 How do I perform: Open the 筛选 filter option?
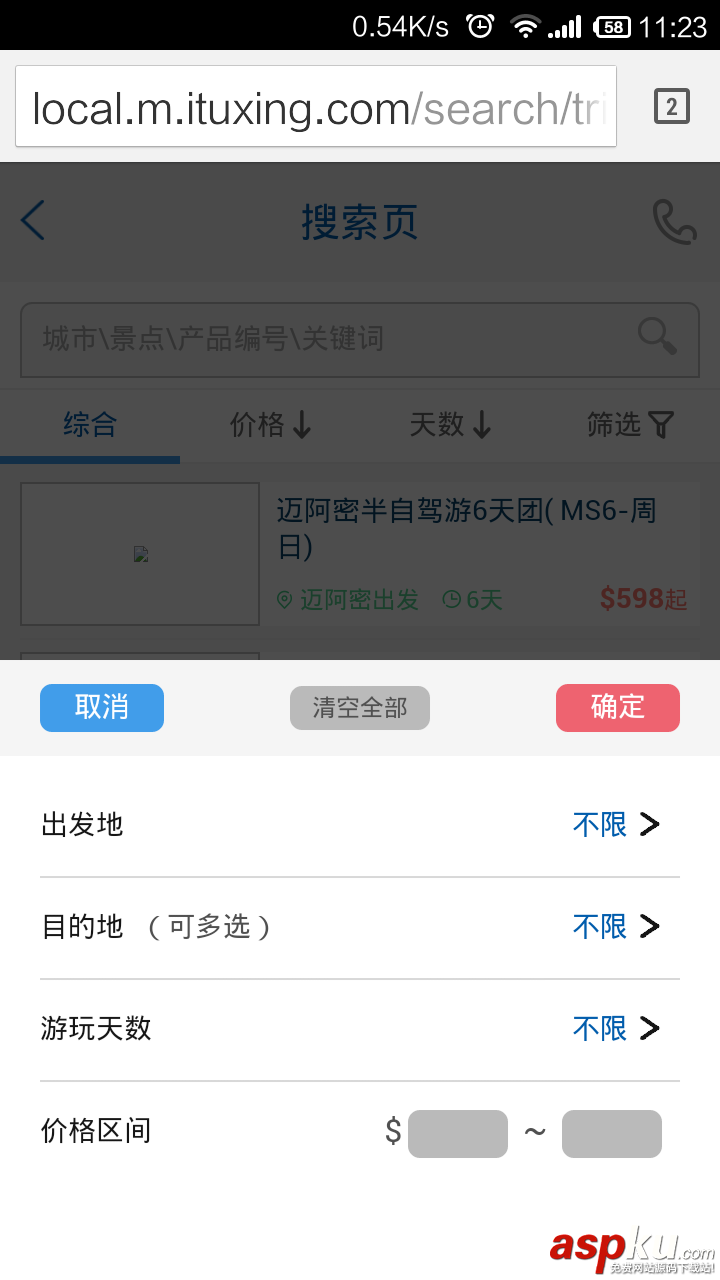[x=630, y=425]
